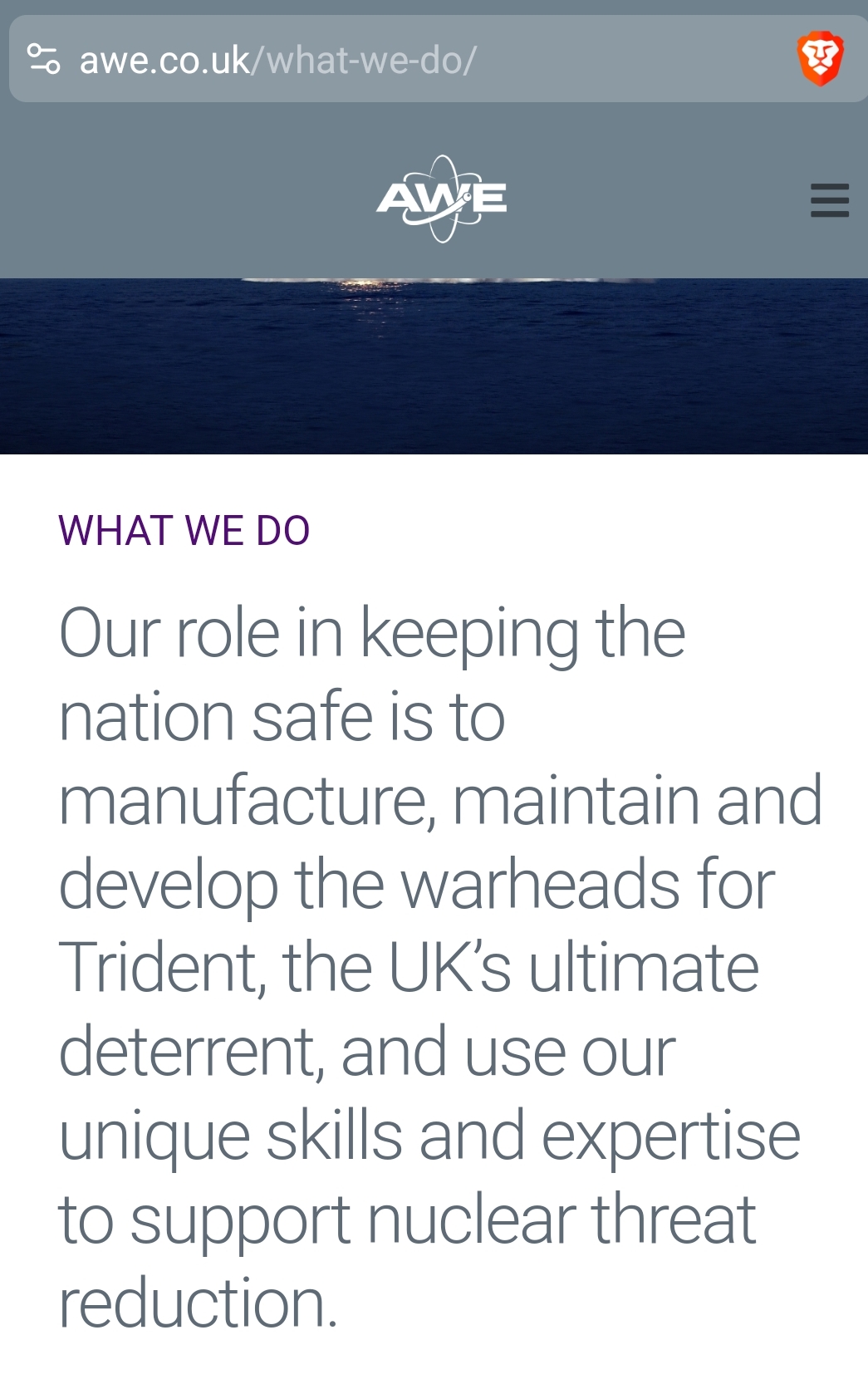
Task: View site settings icon in address bar
Action: coord(44,59)
